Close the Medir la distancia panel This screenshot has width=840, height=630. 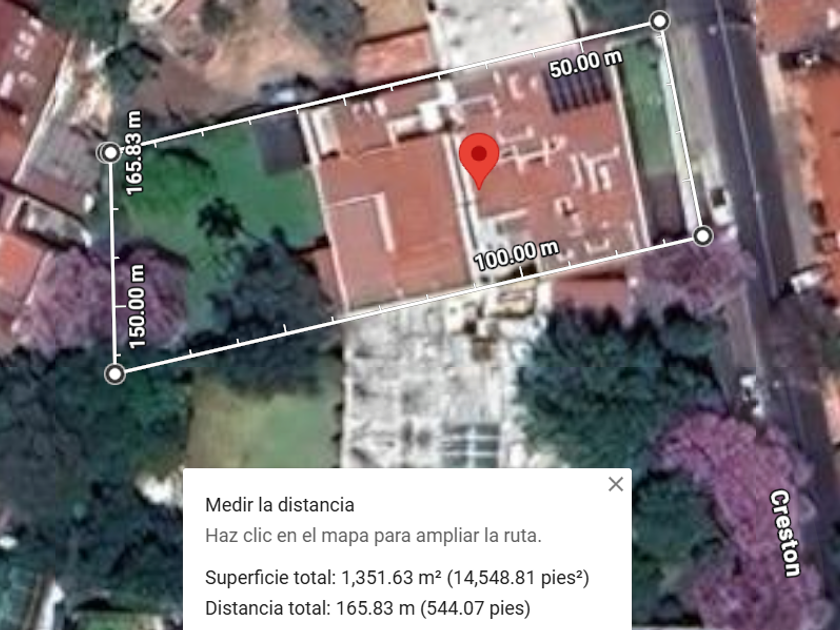click(615, 484)
